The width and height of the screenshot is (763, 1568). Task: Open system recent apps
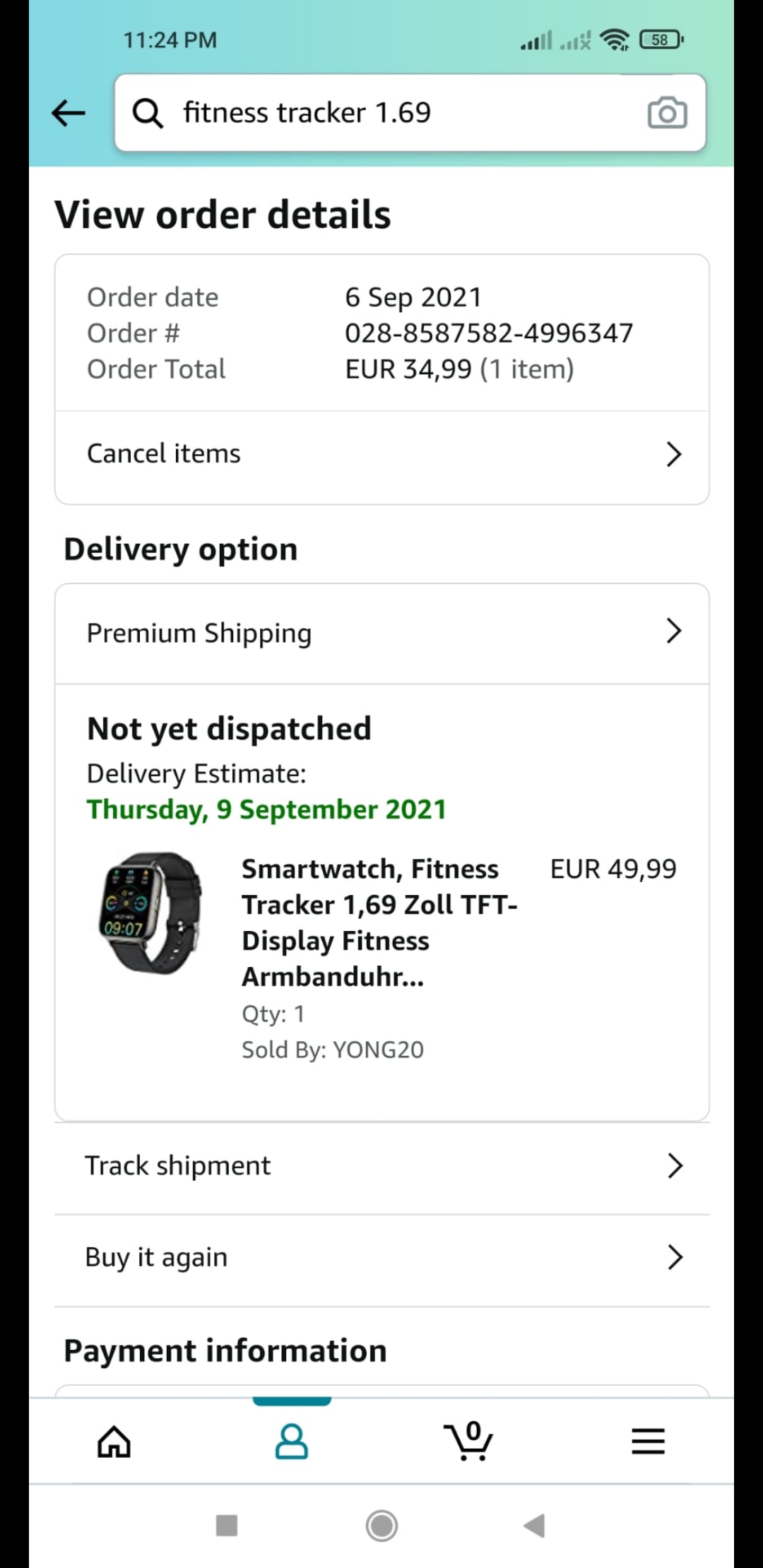pos(227,1526)
